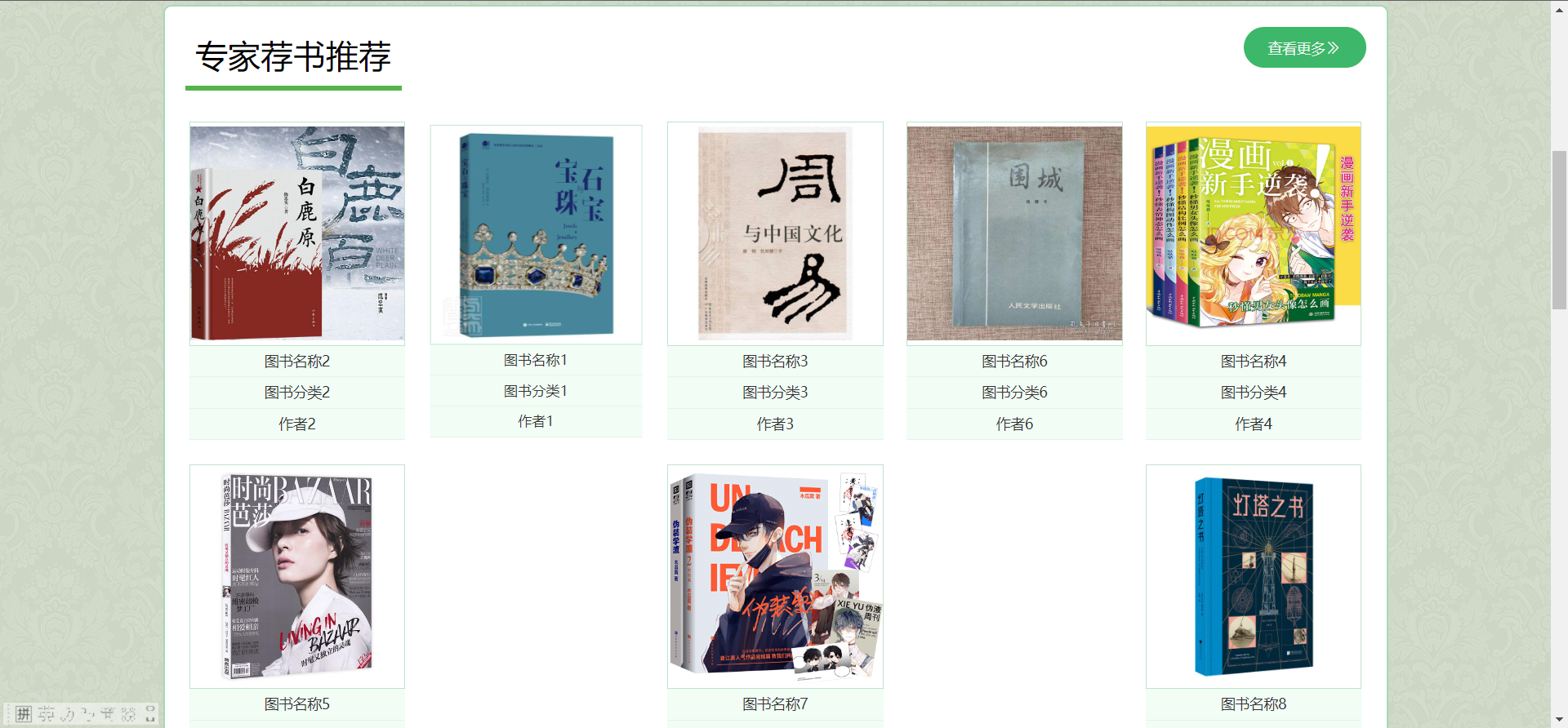Select the book card 图书名称3
Screen dimensions: 1568x728
(x=774, y=233)
